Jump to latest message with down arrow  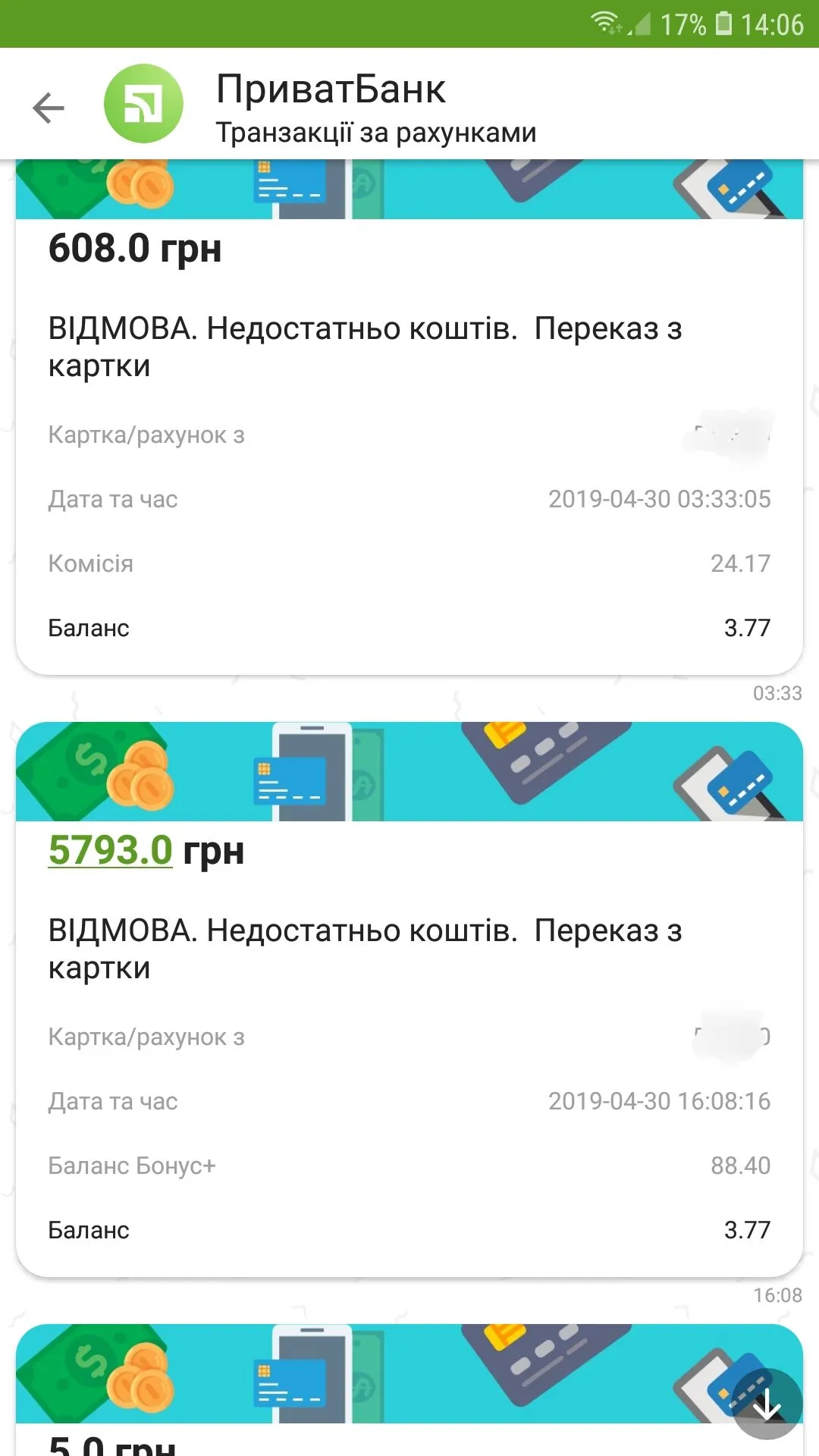click(x=767, y=1404)
